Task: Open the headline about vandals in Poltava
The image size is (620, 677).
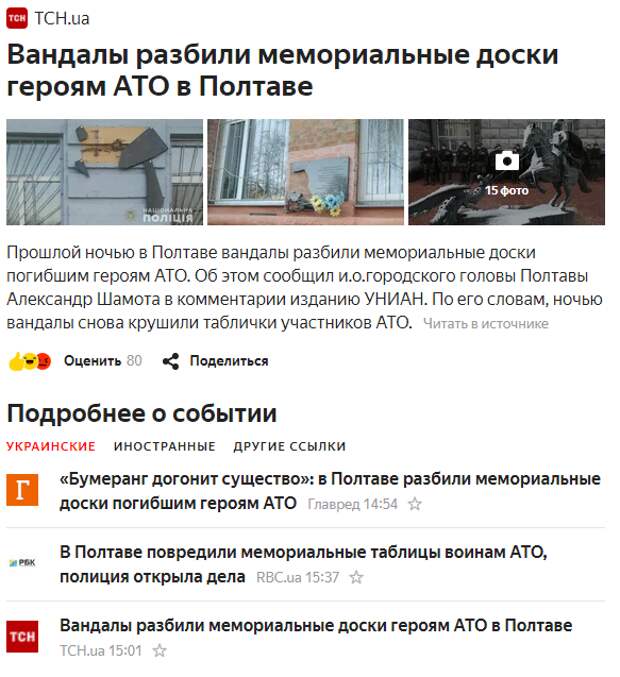Action: pos(282,70)
